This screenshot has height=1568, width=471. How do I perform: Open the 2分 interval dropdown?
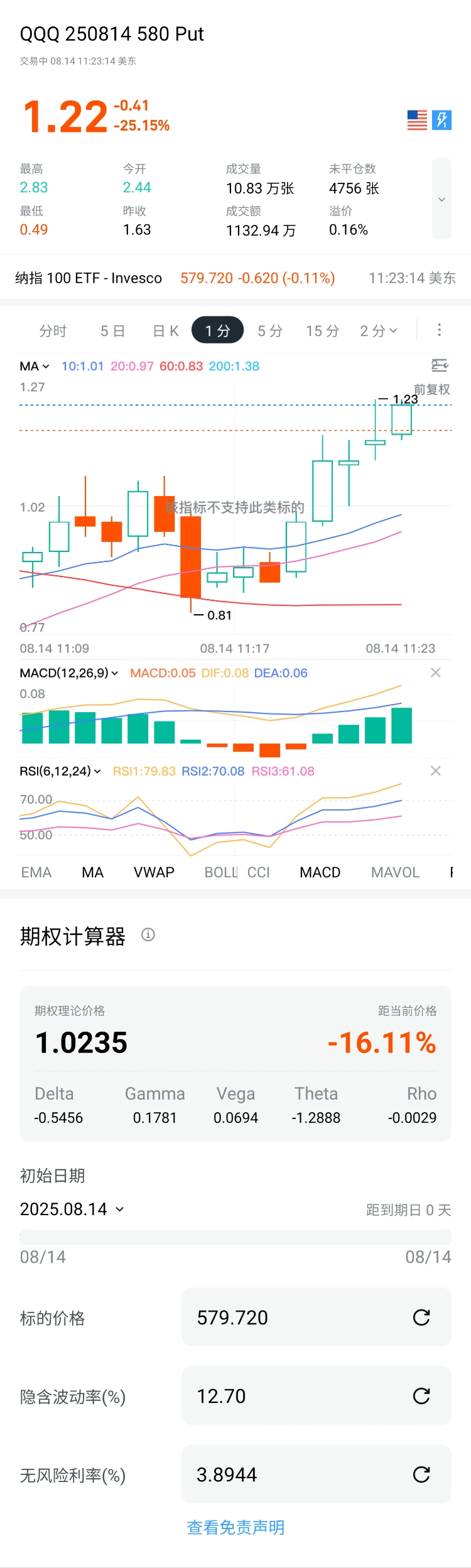click(378, 331)
